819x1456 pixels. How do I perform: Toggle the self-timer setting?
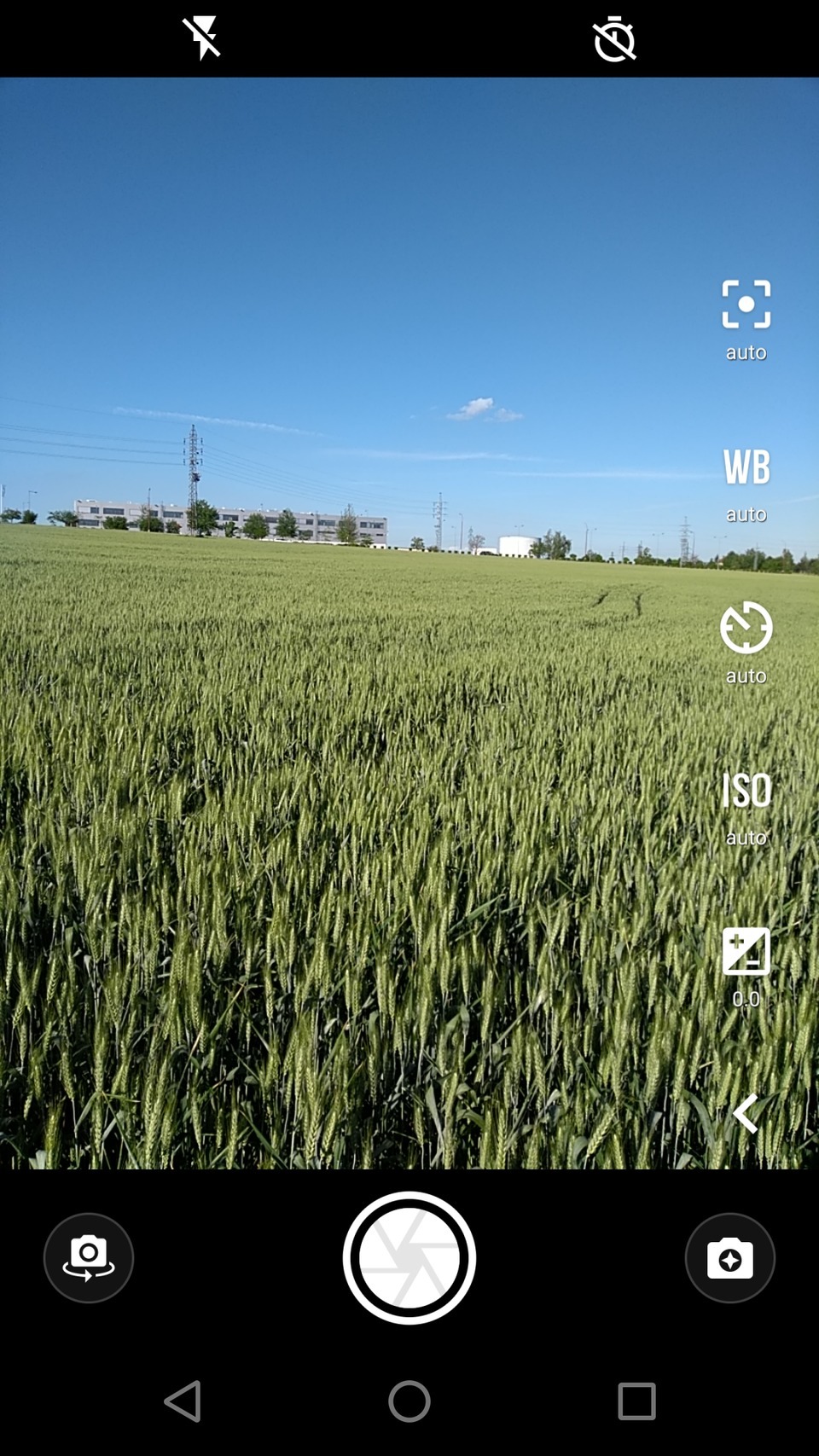(x=616, y=38)
